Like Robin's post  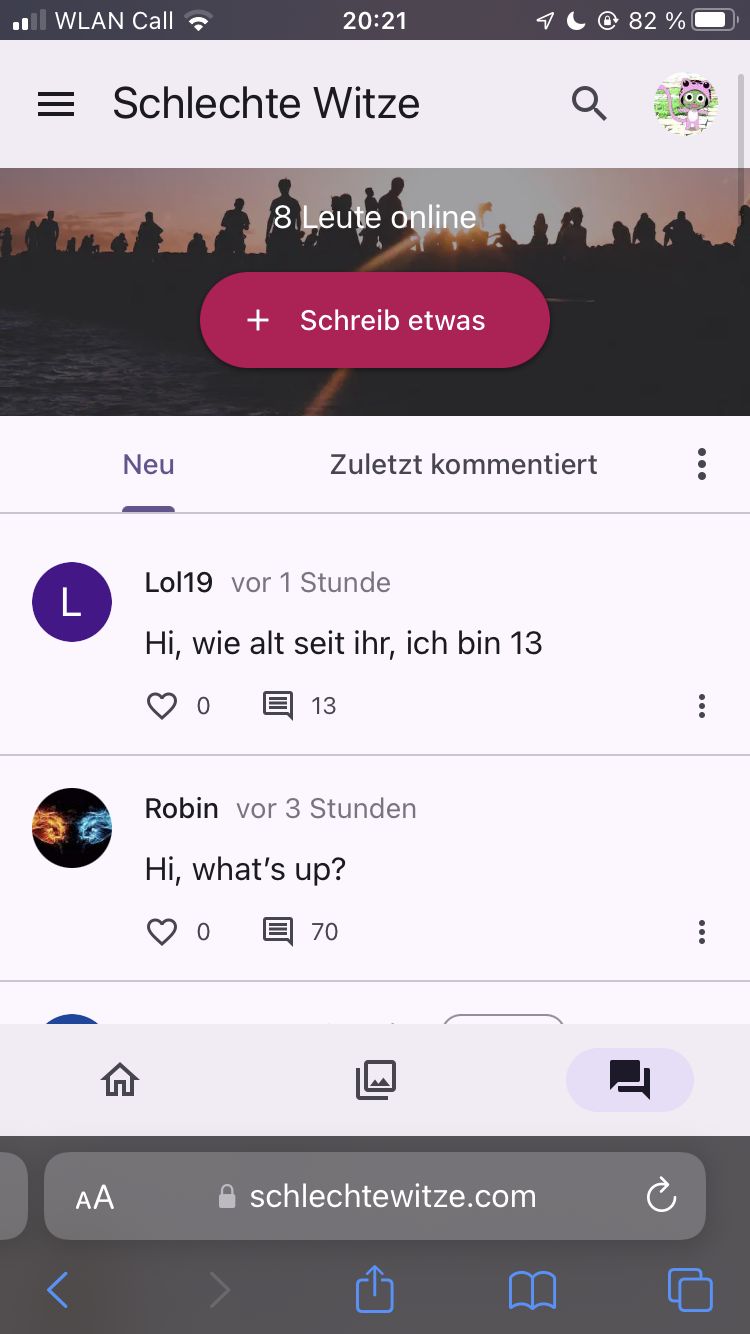click(x=162, y=932)
